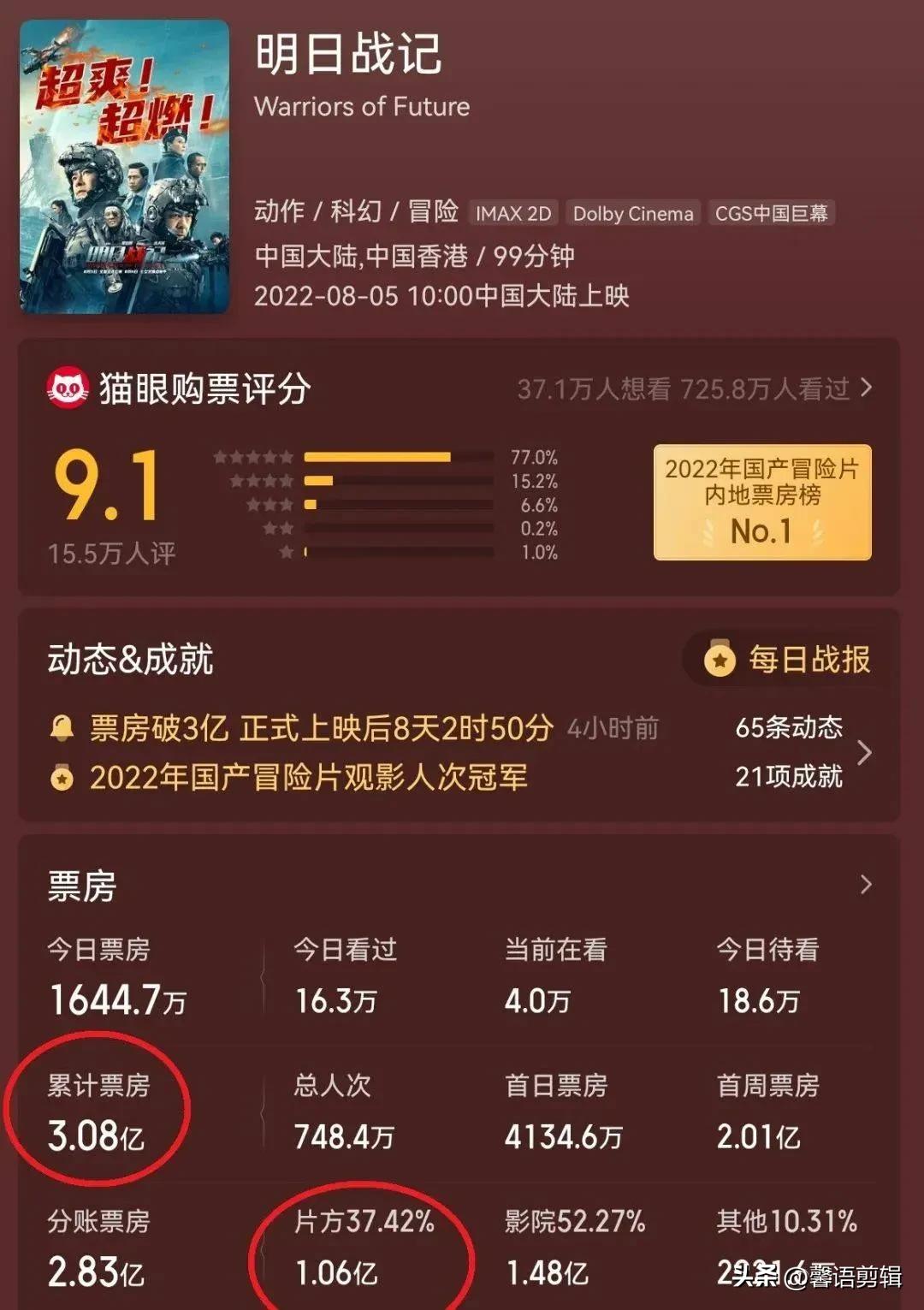Click the bell icon beside 票房破3亿 milestone
The image size is (924, 1310).
point(60,728)
